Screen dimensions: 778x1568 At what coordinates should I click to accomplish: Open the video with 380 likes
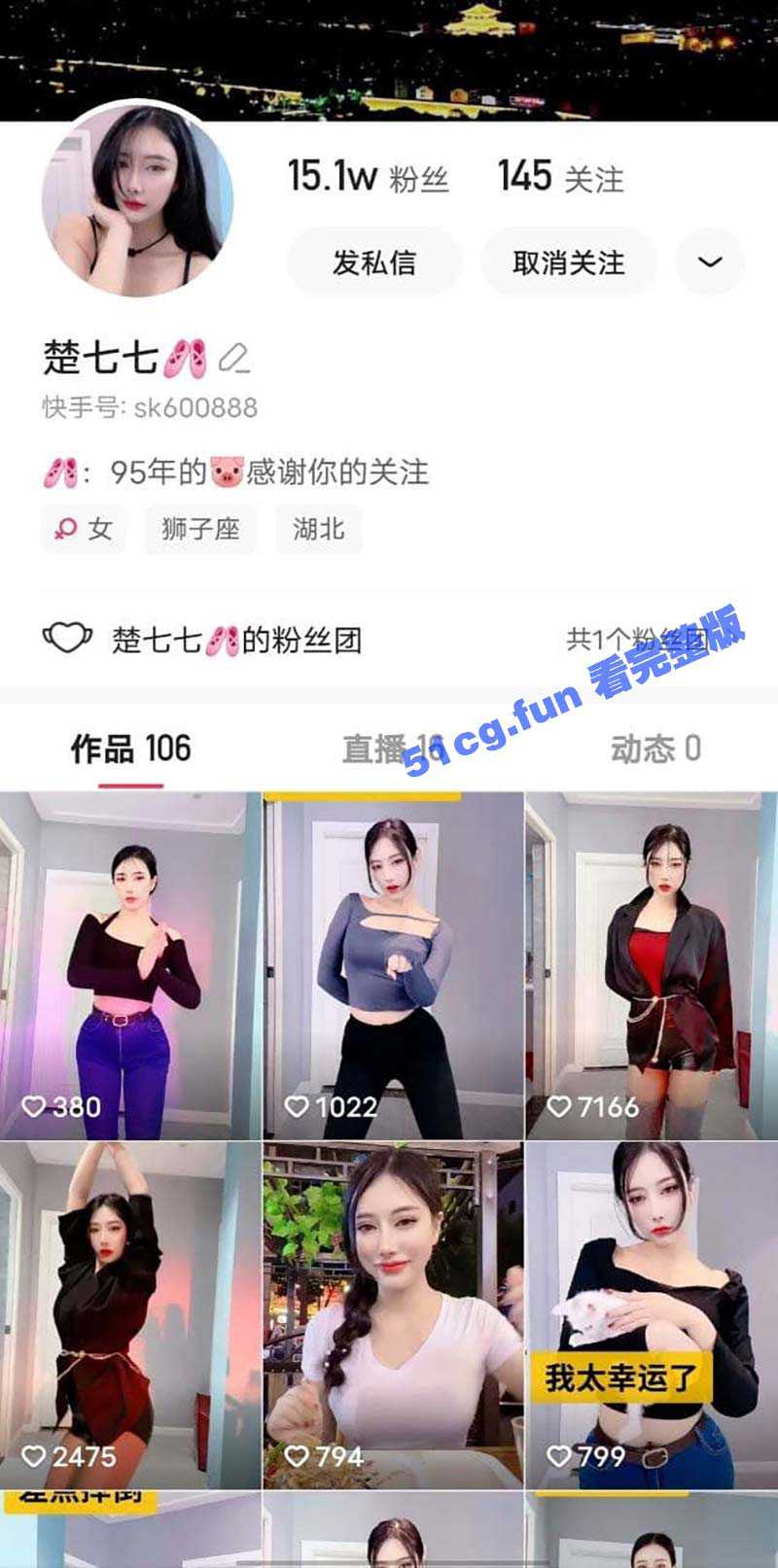click(x=130, y=964)
